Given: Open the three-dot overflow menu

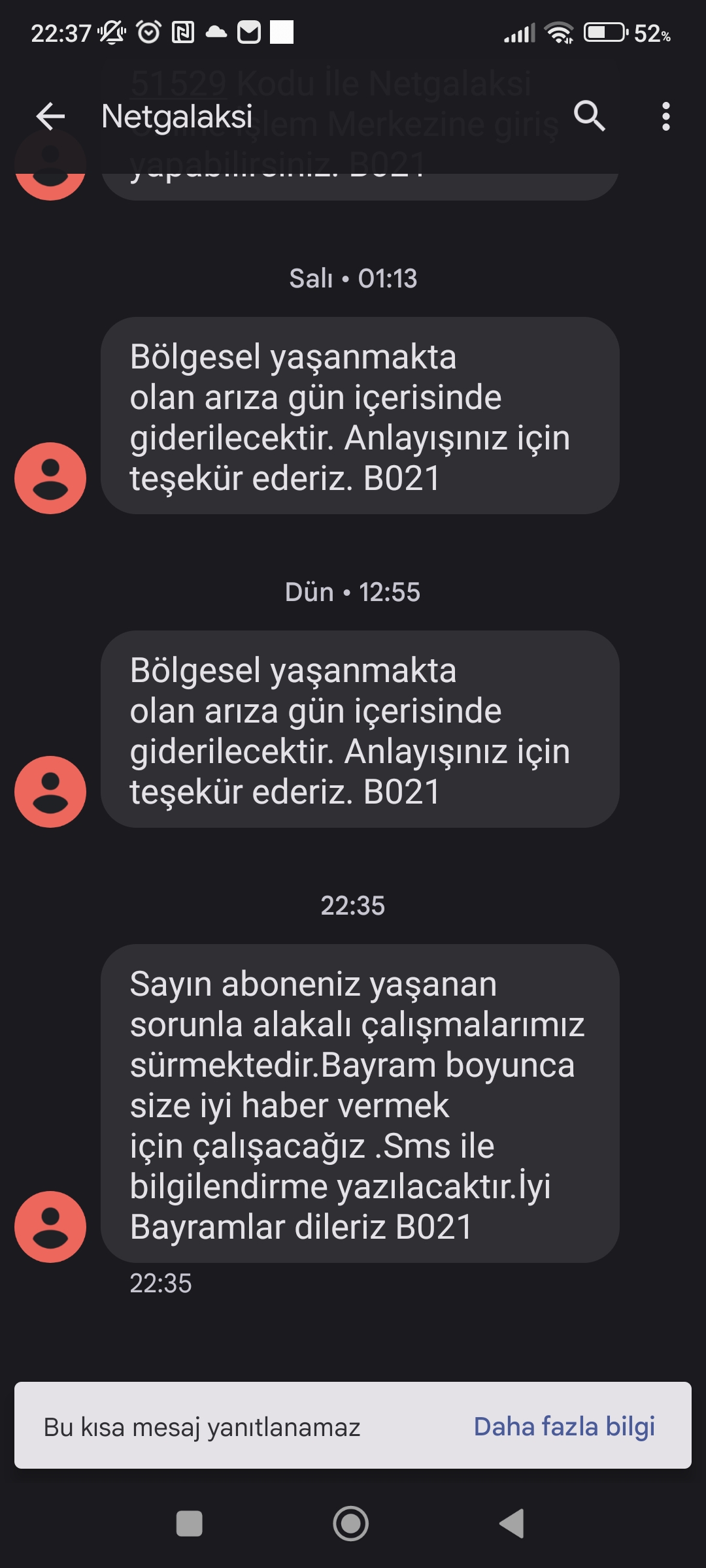Looking at the screenshot, I should coord(665,116).
